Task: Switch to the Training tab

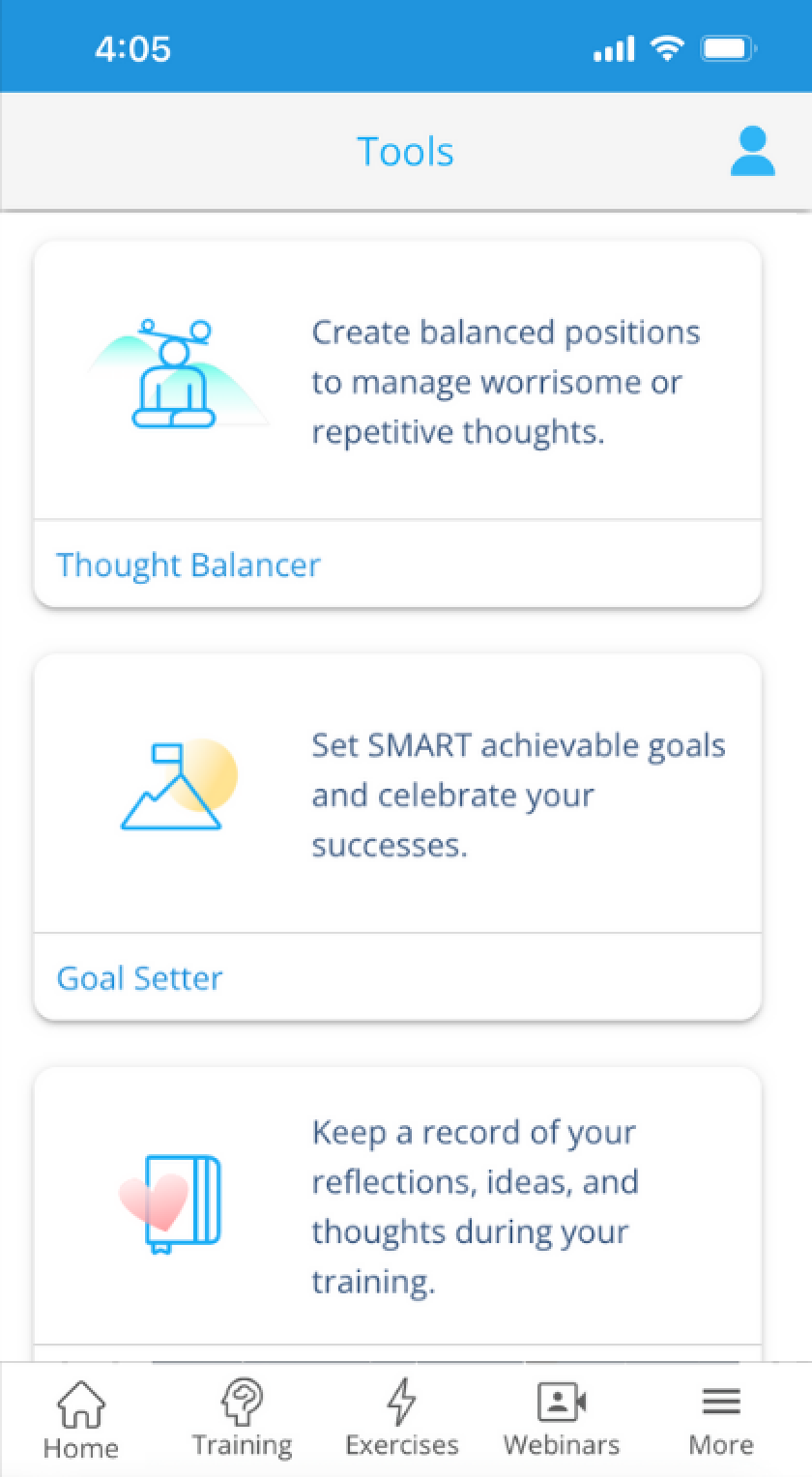Action: (x=242, y=1419)
